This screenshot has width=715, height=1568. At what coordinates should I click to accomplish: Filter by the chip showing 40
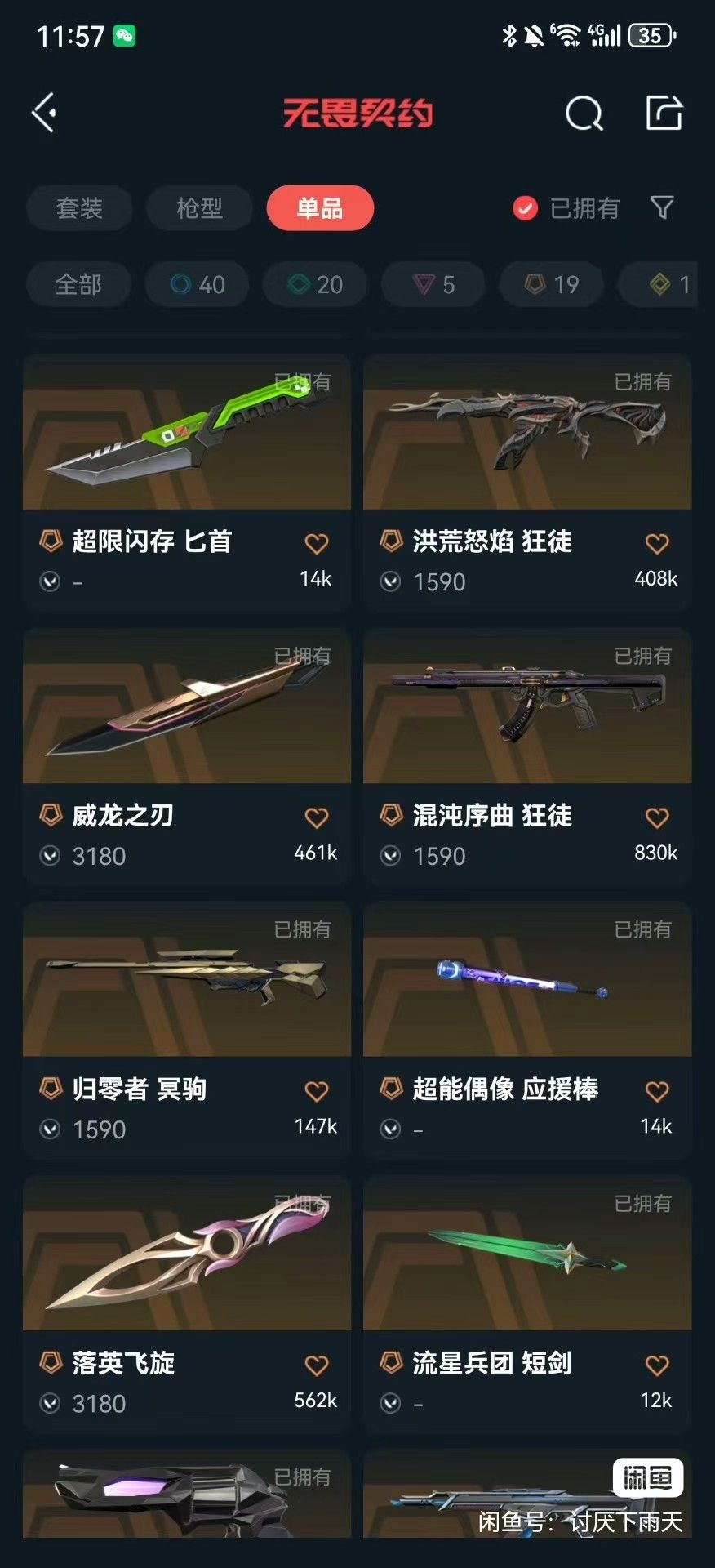click(197, 284)
